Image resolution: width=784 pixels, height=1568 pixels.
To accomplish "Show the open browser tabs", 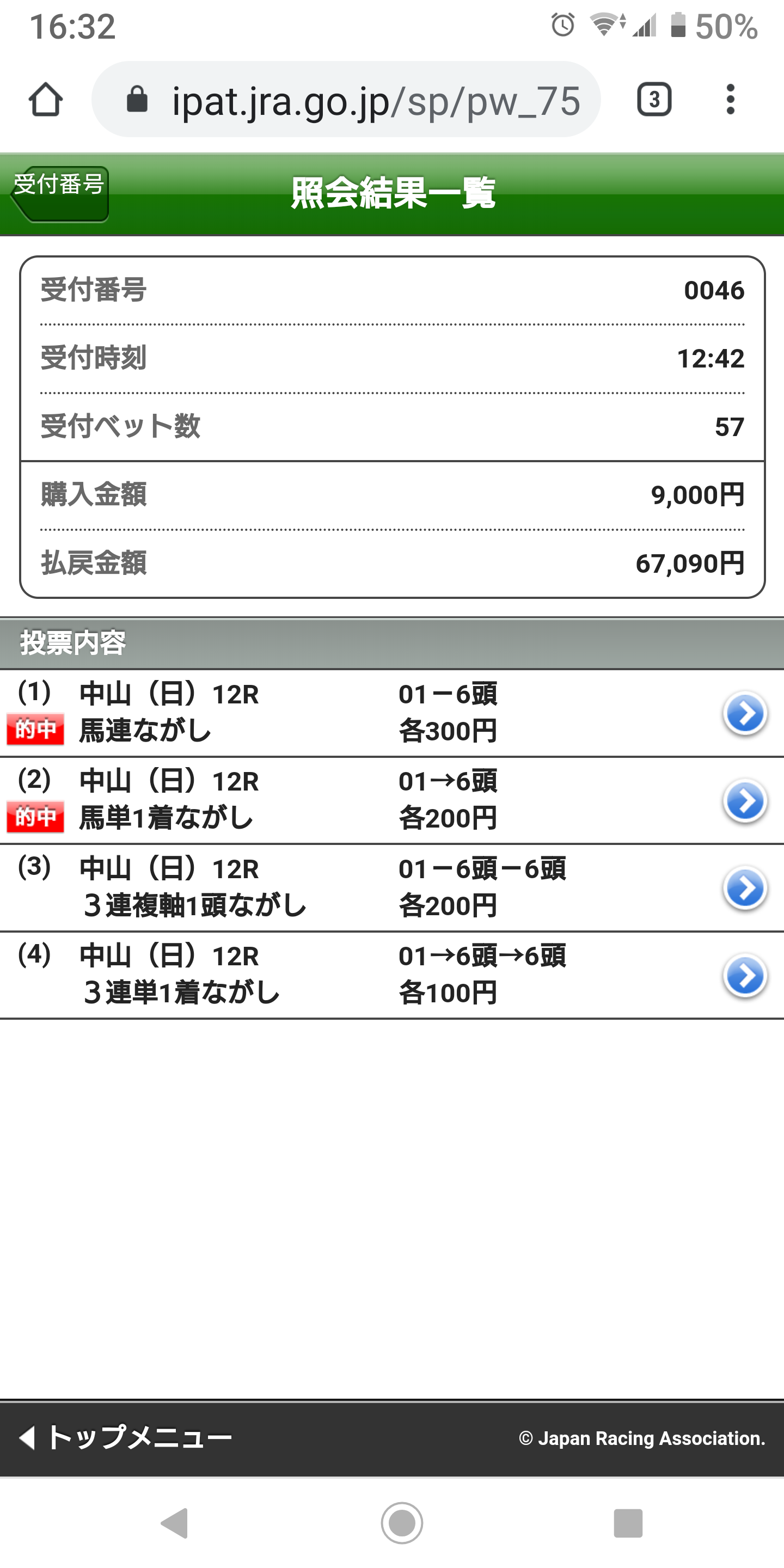I will click(x=654, y=100).
